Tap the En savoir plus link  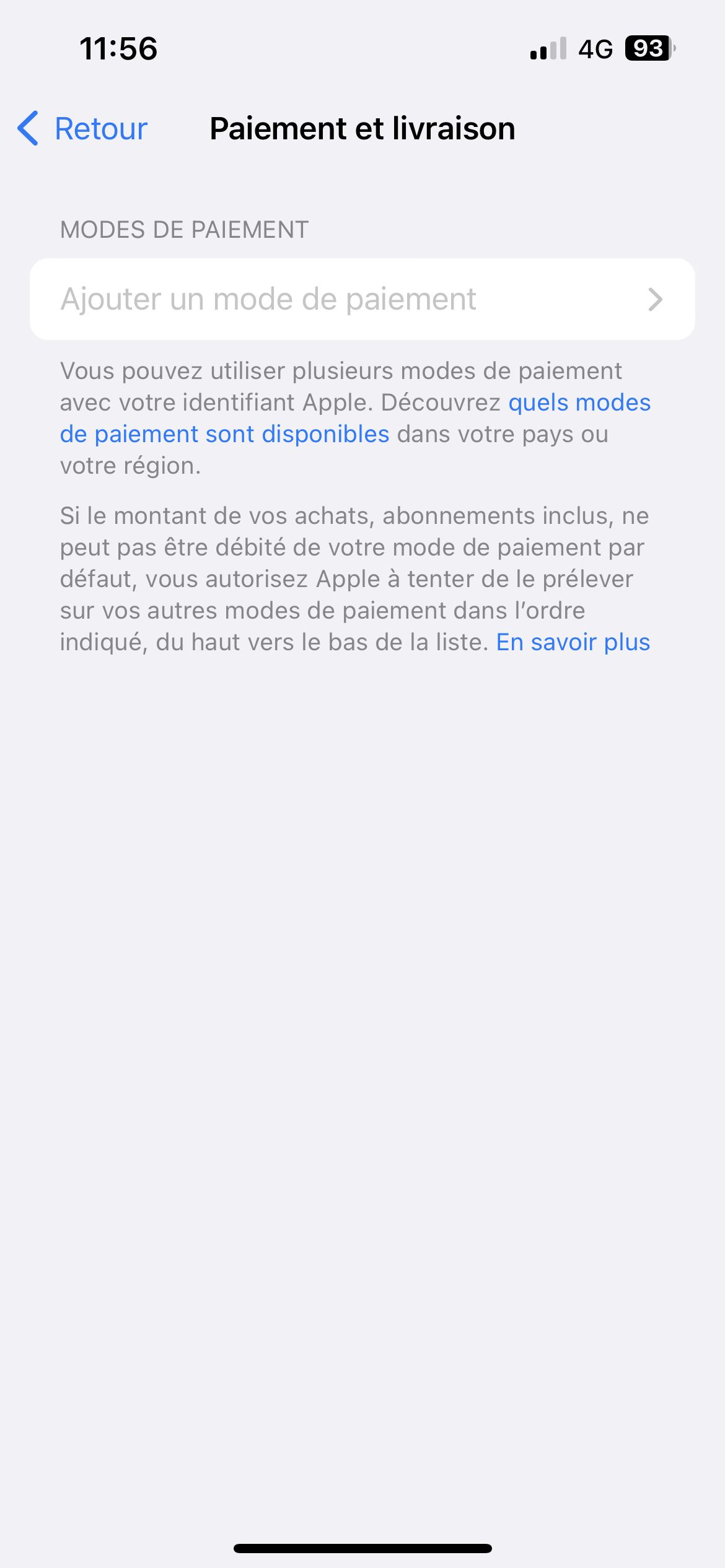click(573, 642)
